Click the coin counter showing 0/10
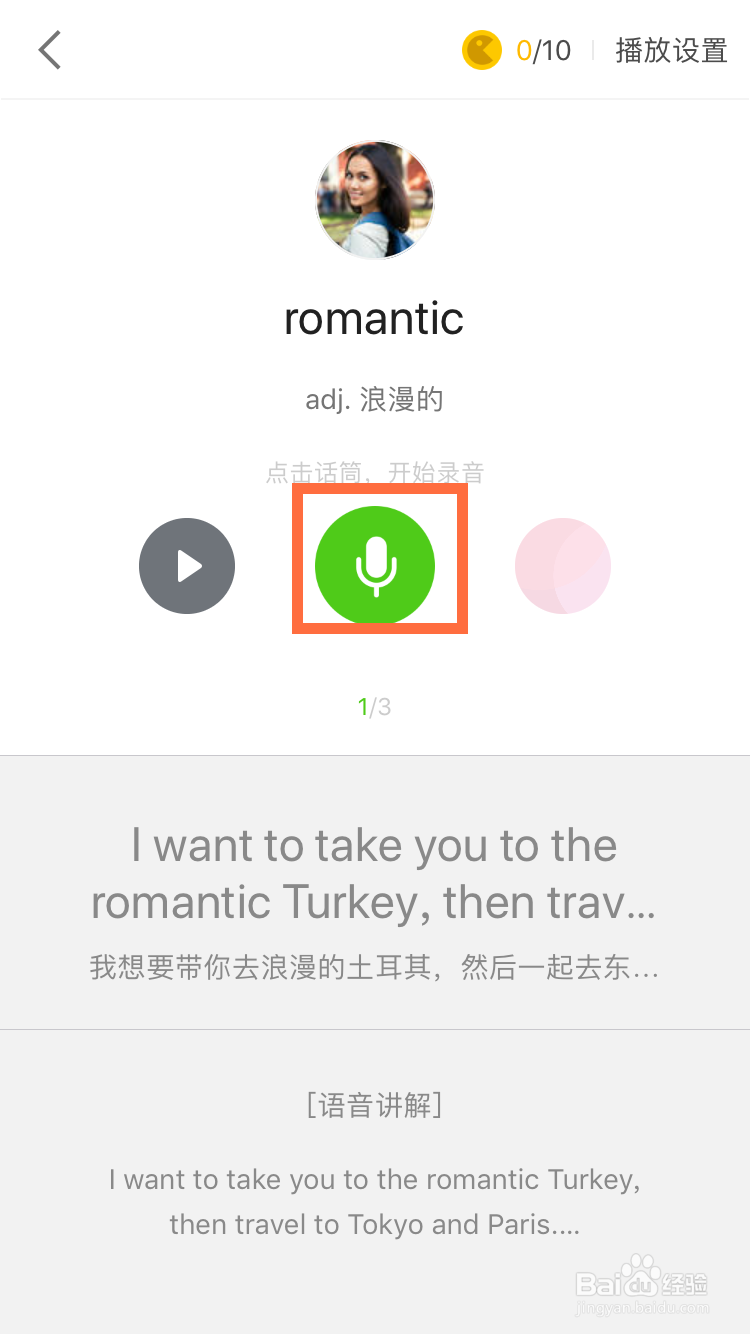 click(x=544, y=51)
